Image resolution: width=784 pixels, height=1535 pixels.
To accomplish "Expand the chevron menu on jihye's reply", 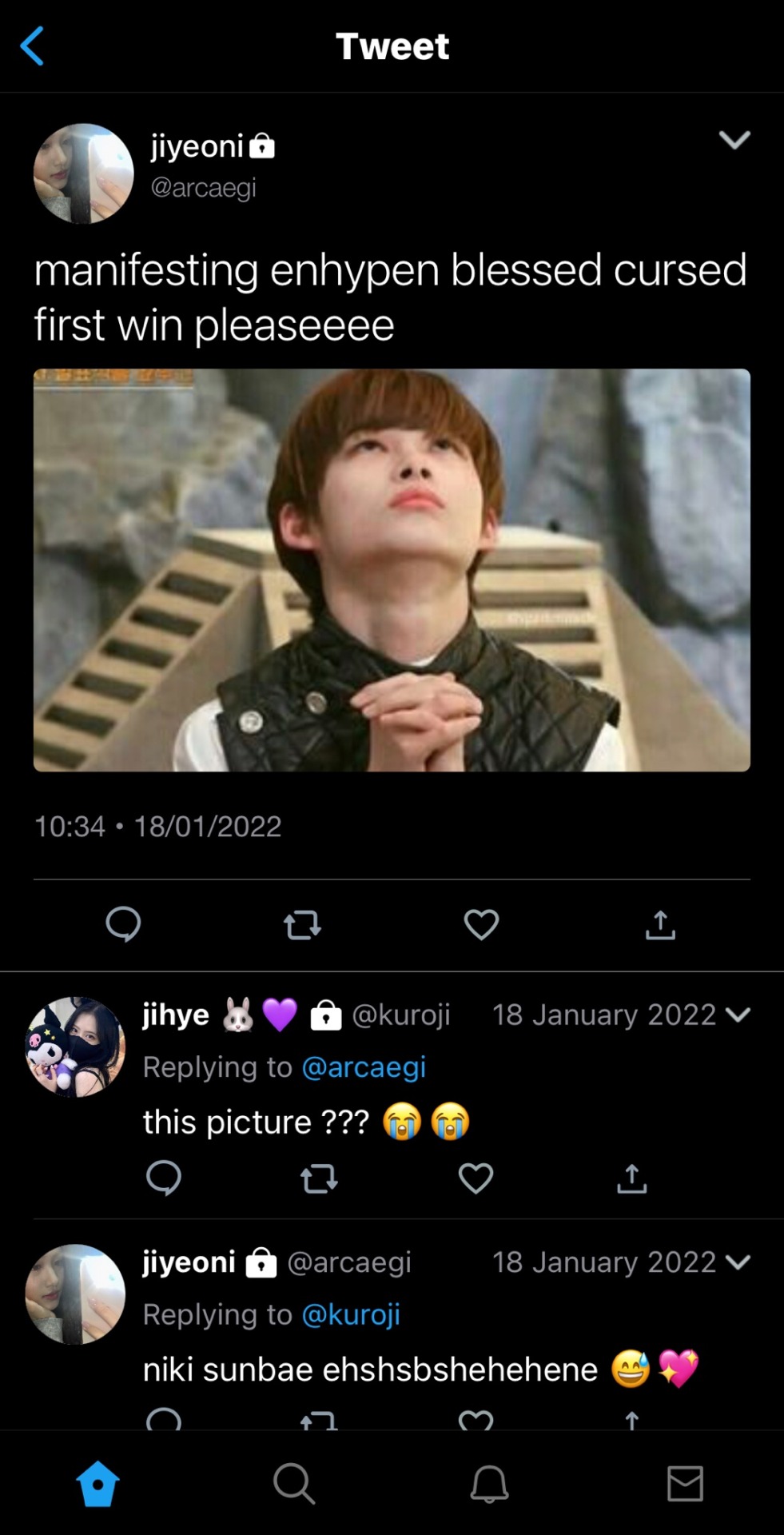I will point(738,1015).
